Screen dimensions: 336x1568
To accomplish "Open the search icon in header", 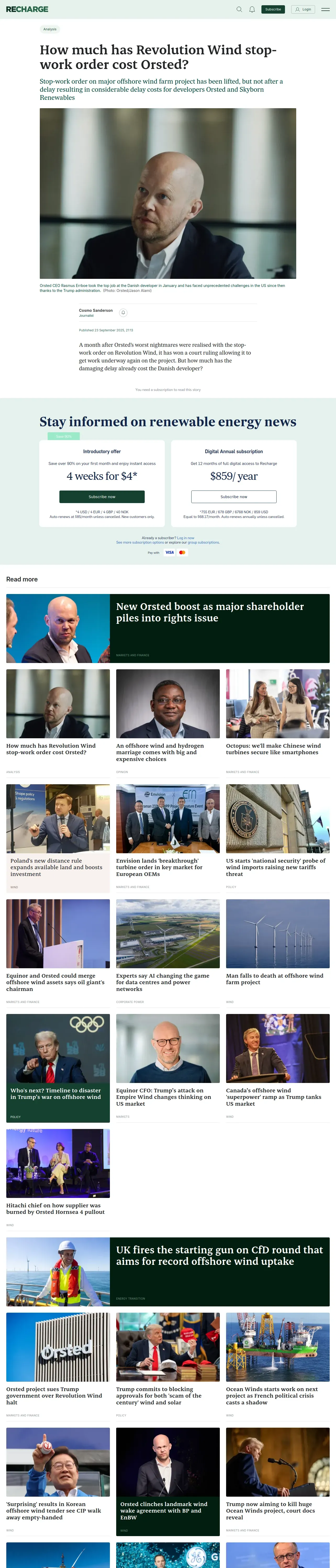I will (x=239, y=9).
